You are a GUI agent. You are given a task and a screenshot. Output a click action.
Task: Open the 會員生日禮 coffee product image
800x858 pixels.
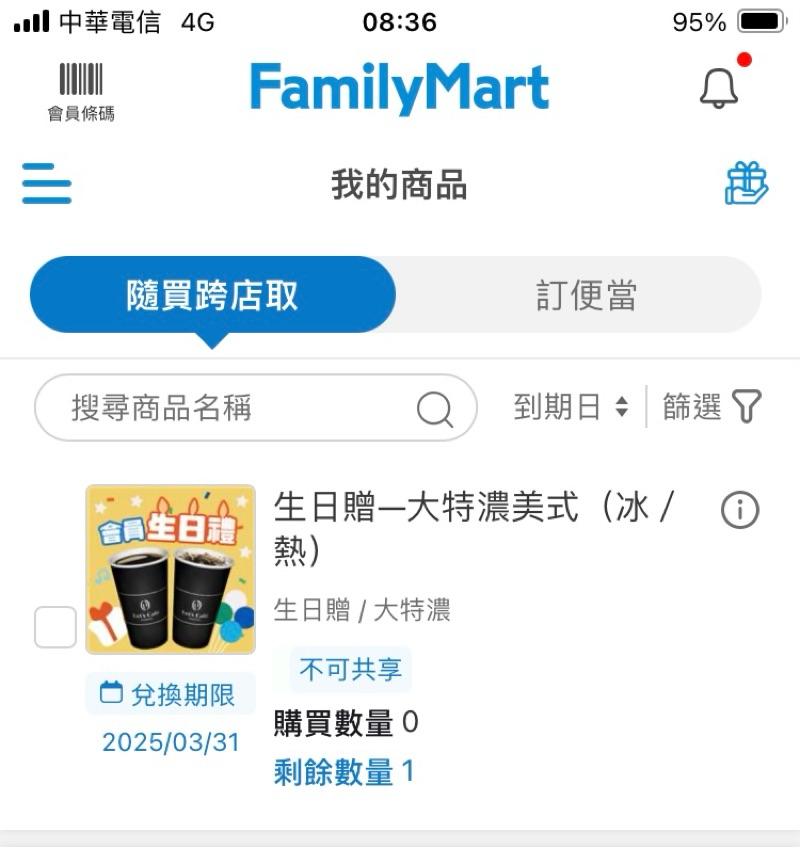click(171, 569)
